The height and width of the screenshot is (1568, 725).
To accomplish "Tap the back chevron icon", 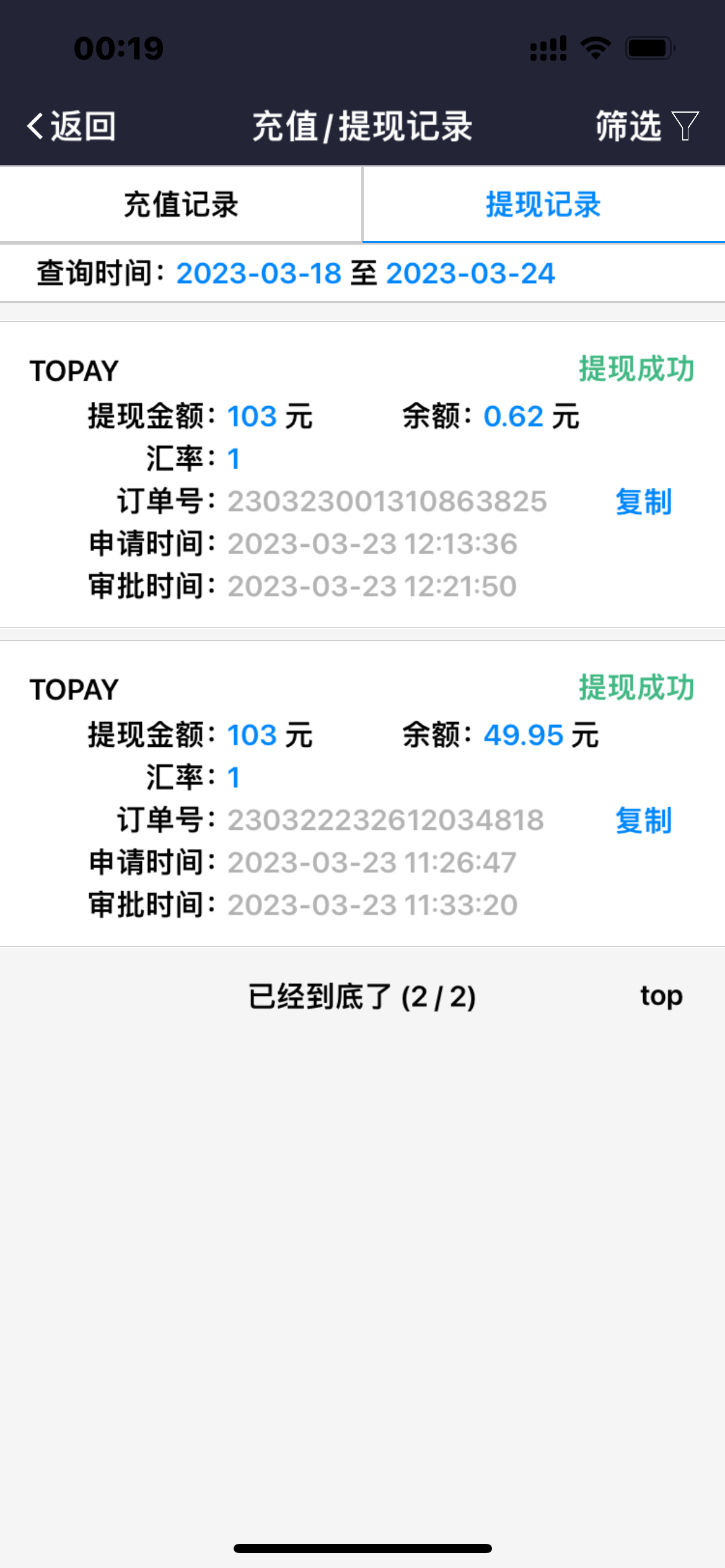I will [x=35, y=125].
